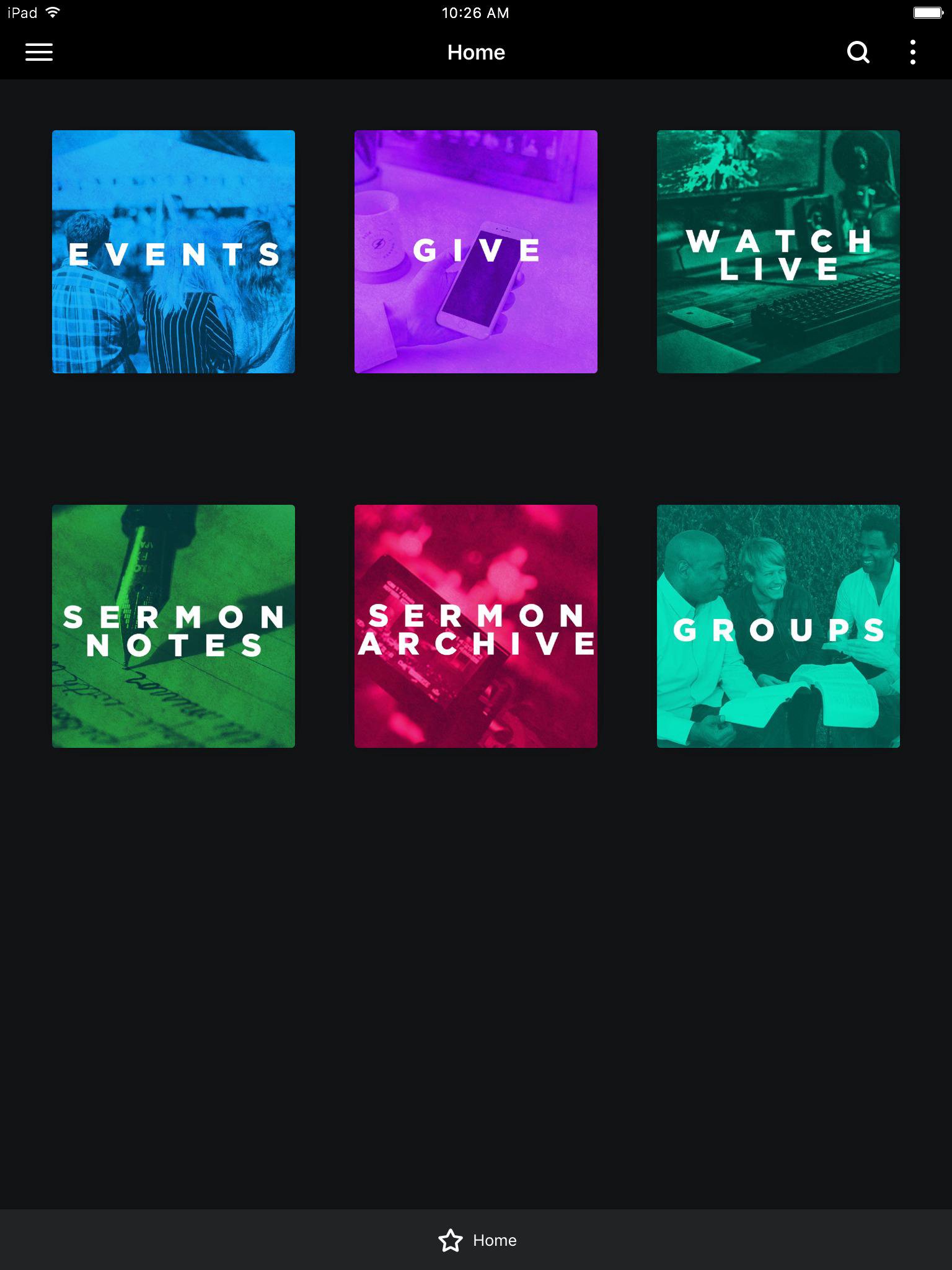Open the Events tile

pyautogui.click(x=174, y=252)
